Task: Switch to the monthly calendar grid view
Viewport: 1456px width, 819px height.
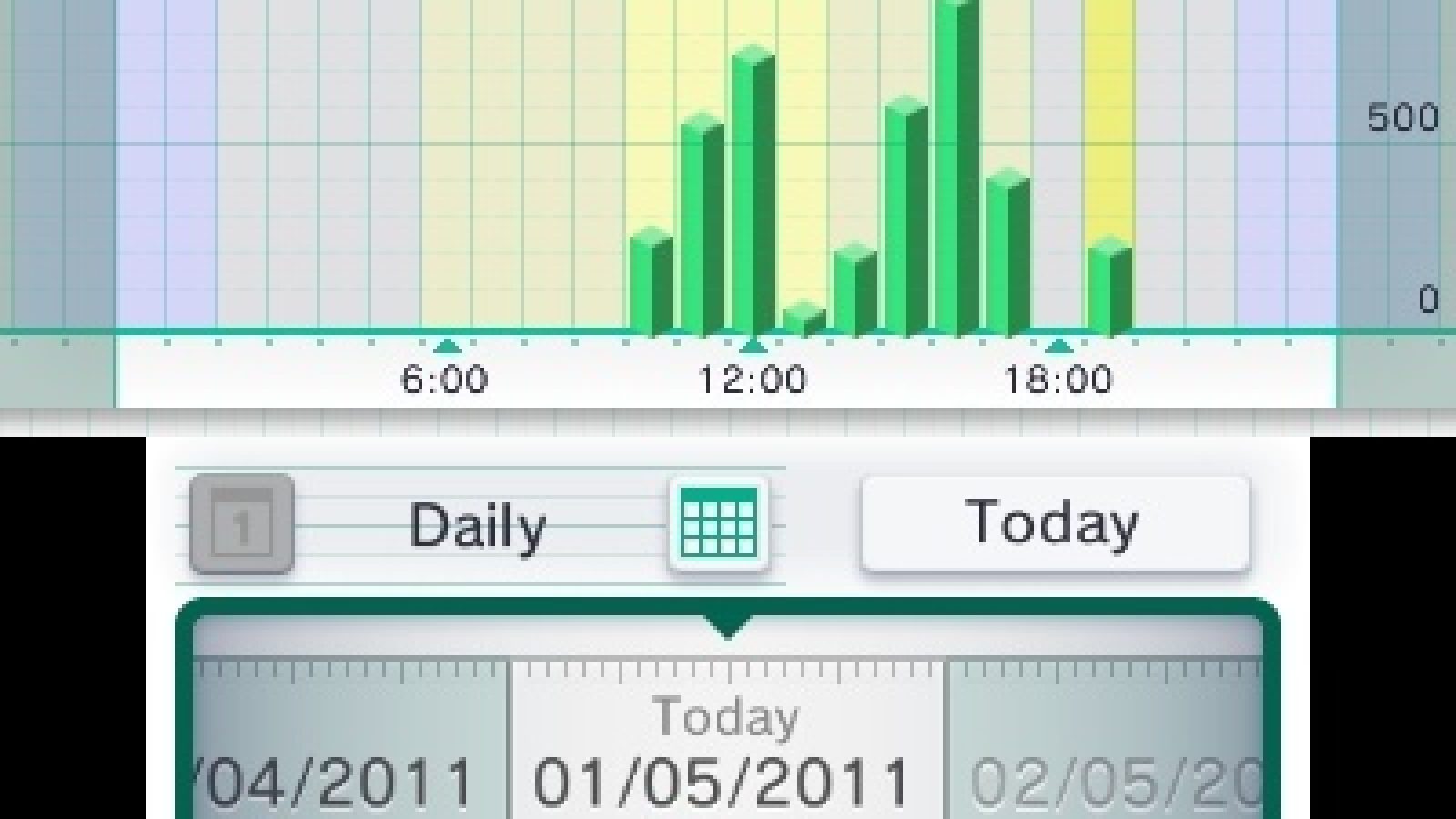Action: (x=719, y=523)
